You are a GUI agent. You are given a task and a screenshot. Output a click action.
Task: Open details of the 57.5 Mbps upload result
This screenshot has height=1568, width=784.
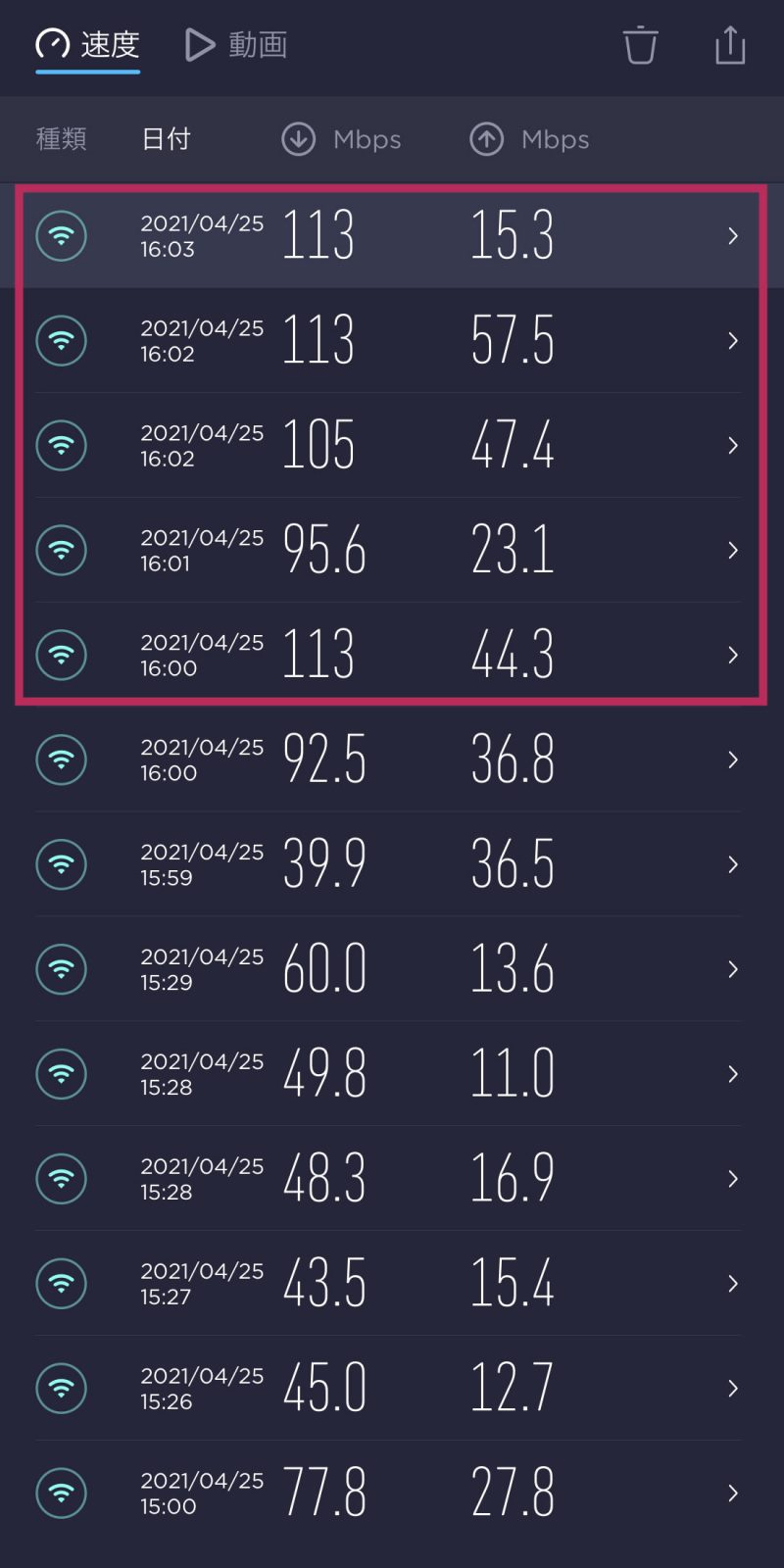(731, 341)
